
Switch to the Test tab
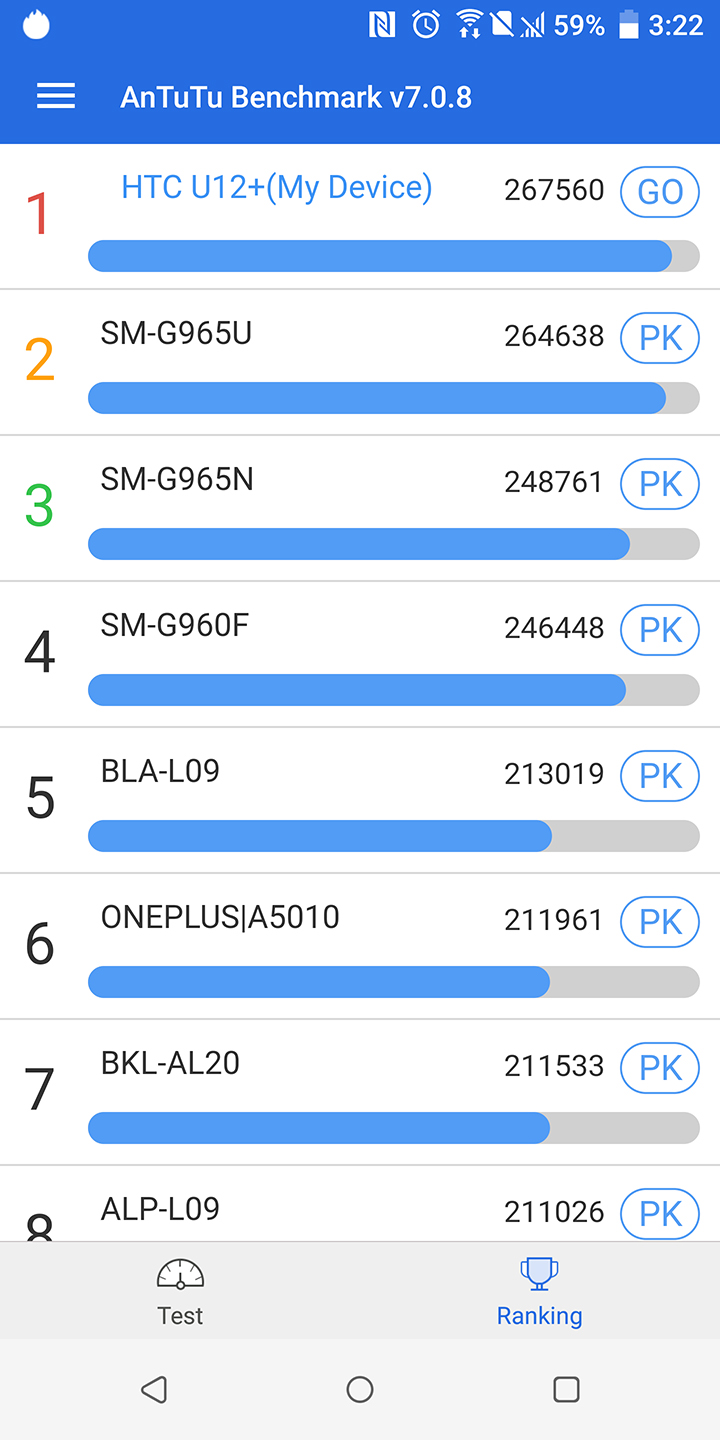point(180,1291)
